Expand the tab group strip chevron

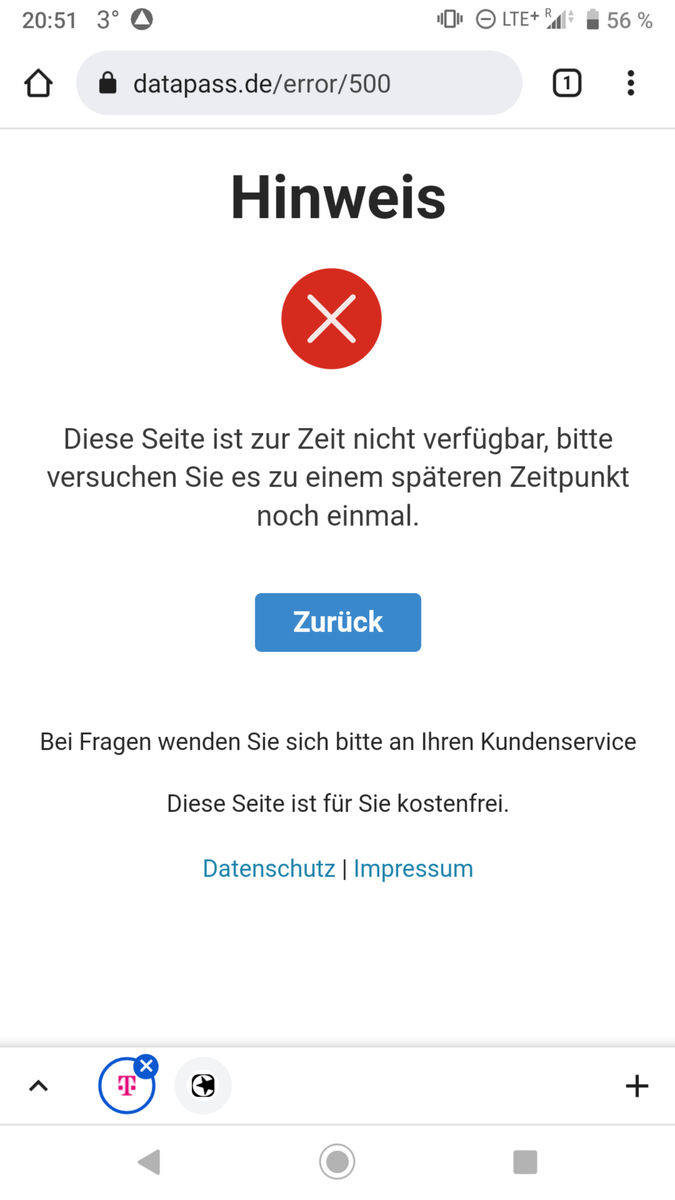point(38,1086)
